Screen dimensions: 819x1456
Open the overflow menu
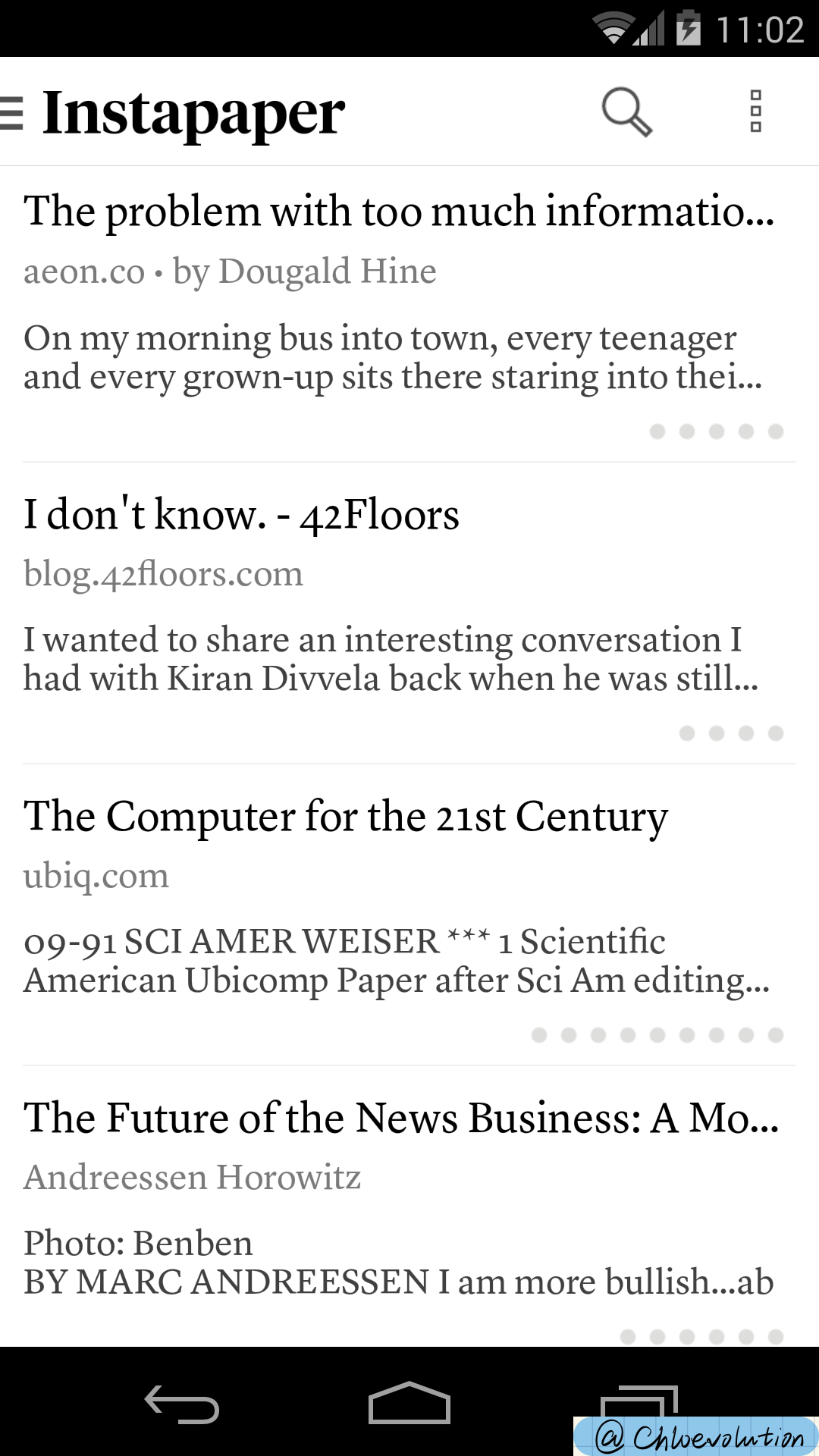pos(755,111)
